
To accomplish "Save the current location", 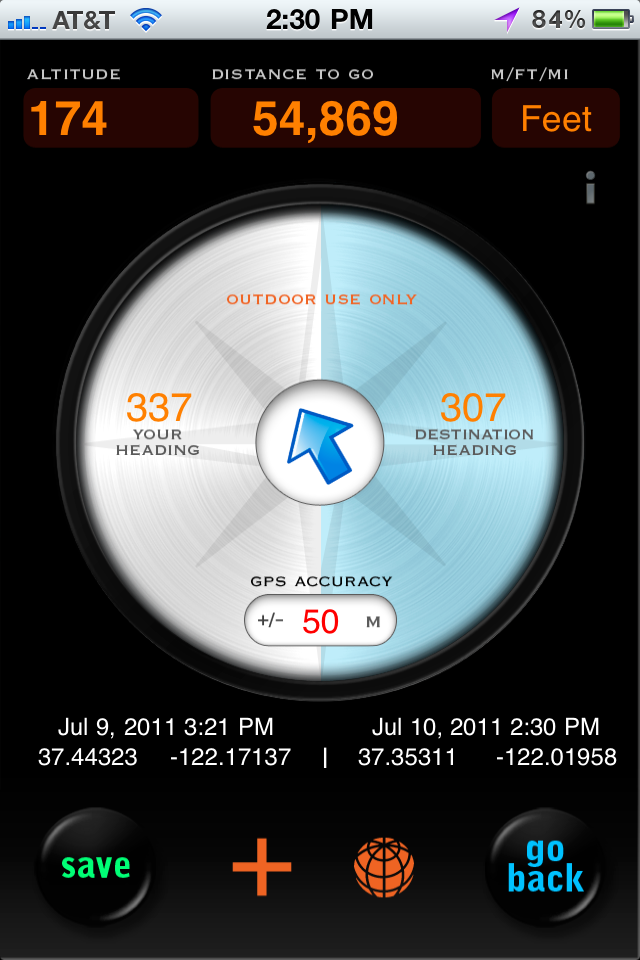I will [95, 866].
